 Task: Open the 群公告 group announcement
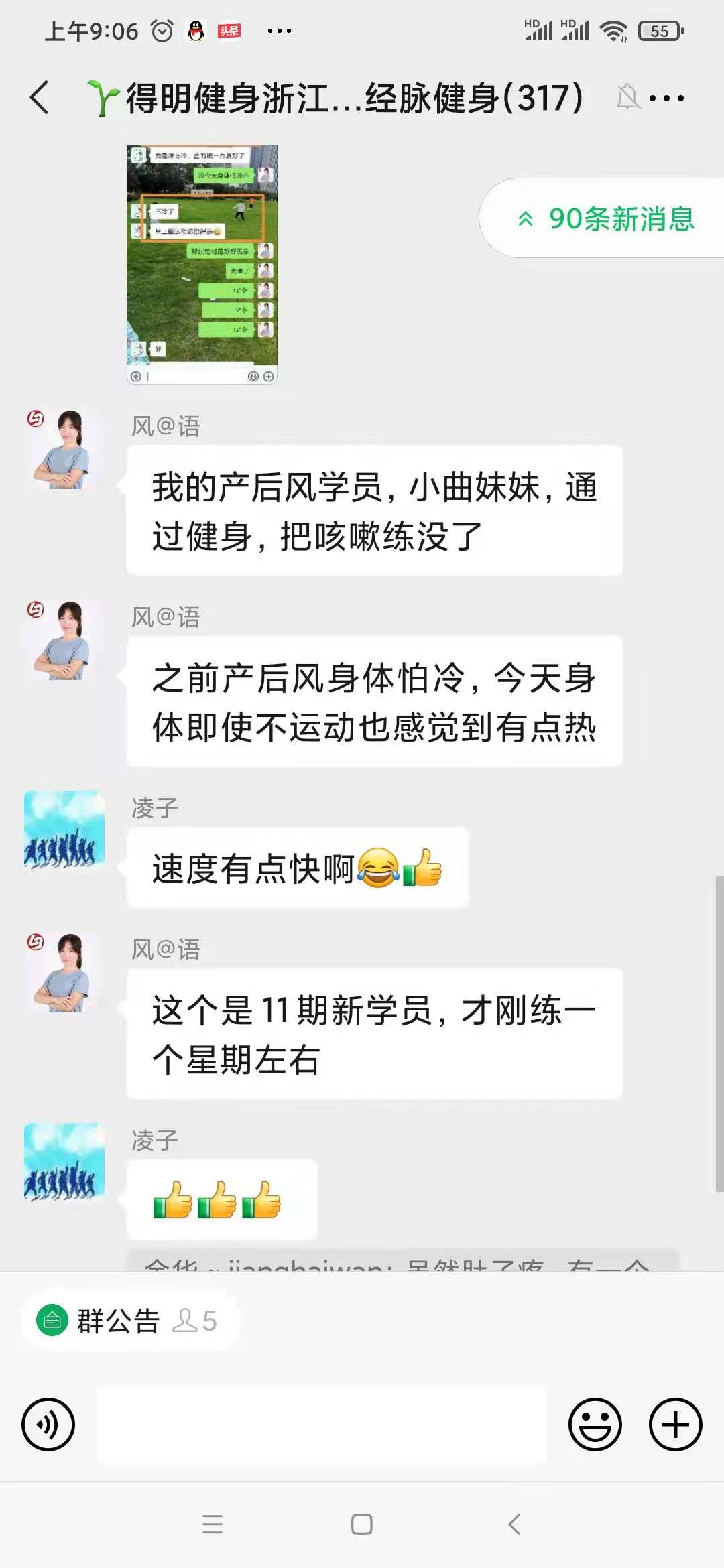click(x=130, y=1321)
